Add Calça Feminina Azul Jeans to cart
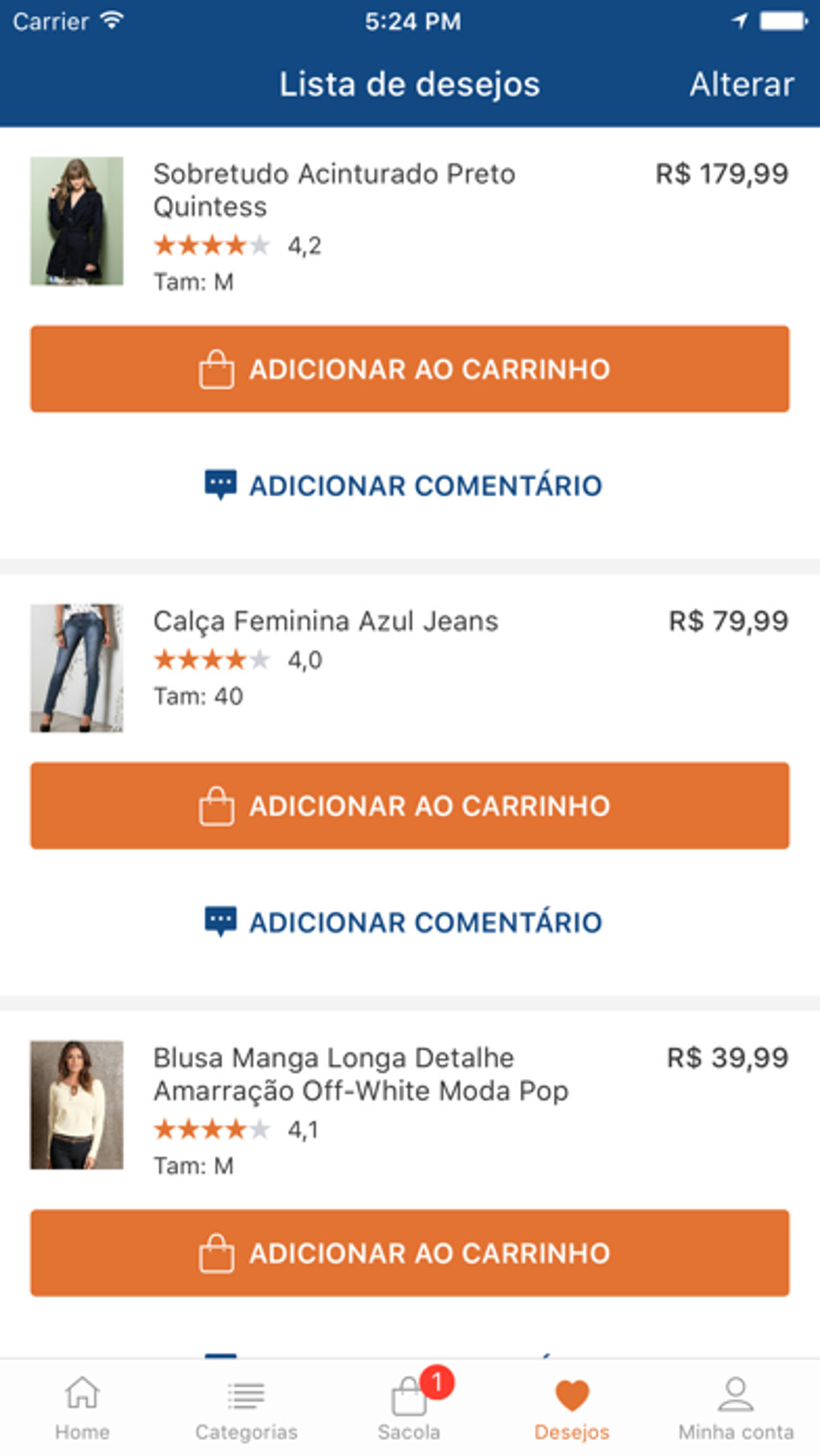This screenshot has width=820, height=1456. [x=410, y=806]
